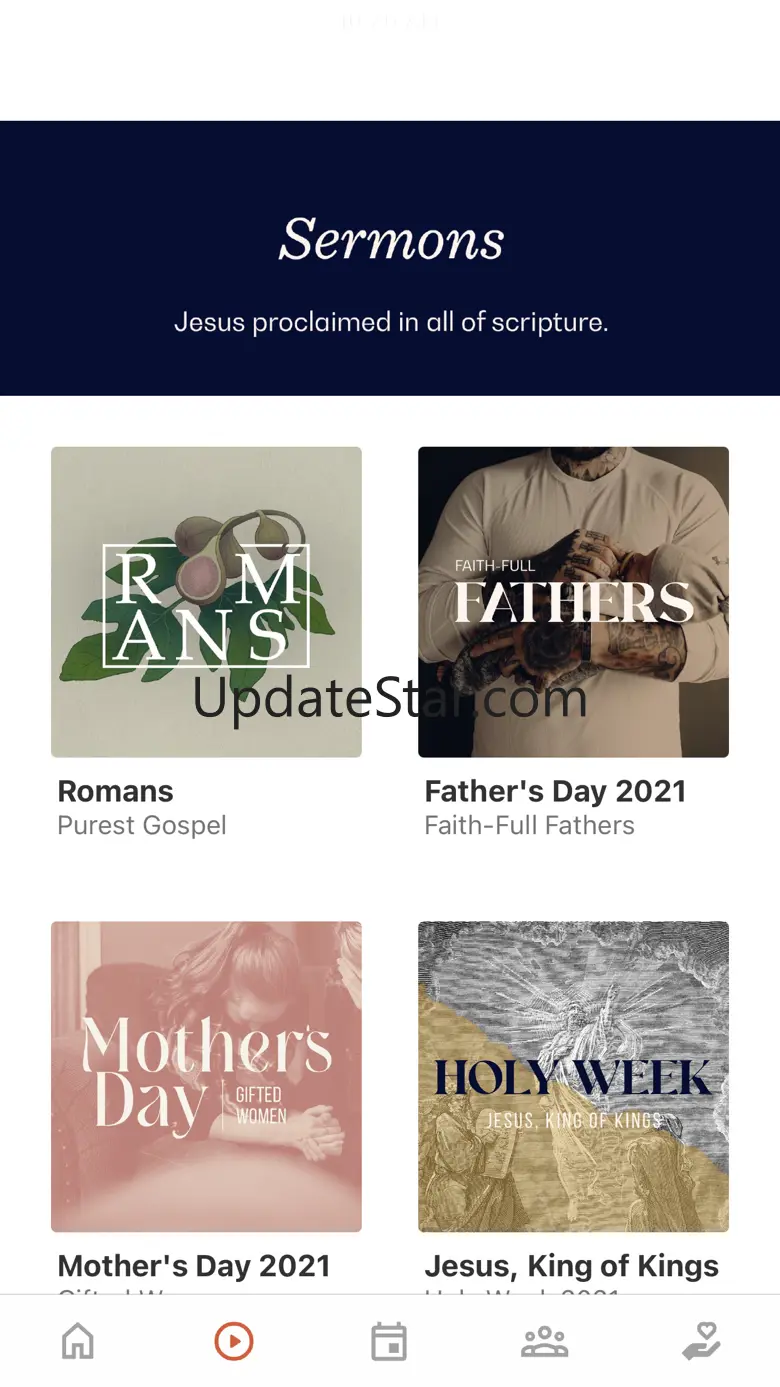Switch to the Events calendar tab
This screenshot has width=780, height=1387.
pos(389,1341)
